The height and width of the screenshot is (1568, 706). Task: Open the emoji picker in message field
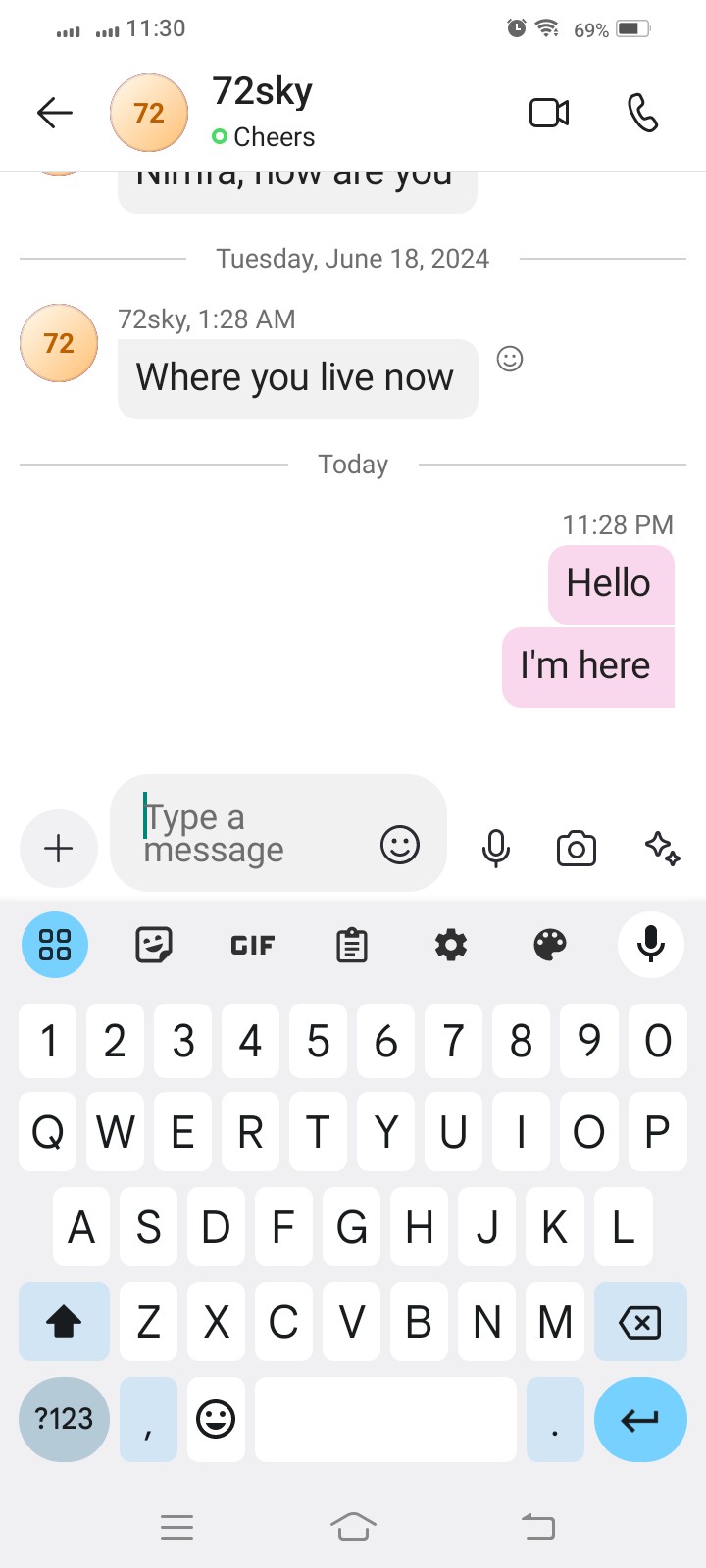400,844
